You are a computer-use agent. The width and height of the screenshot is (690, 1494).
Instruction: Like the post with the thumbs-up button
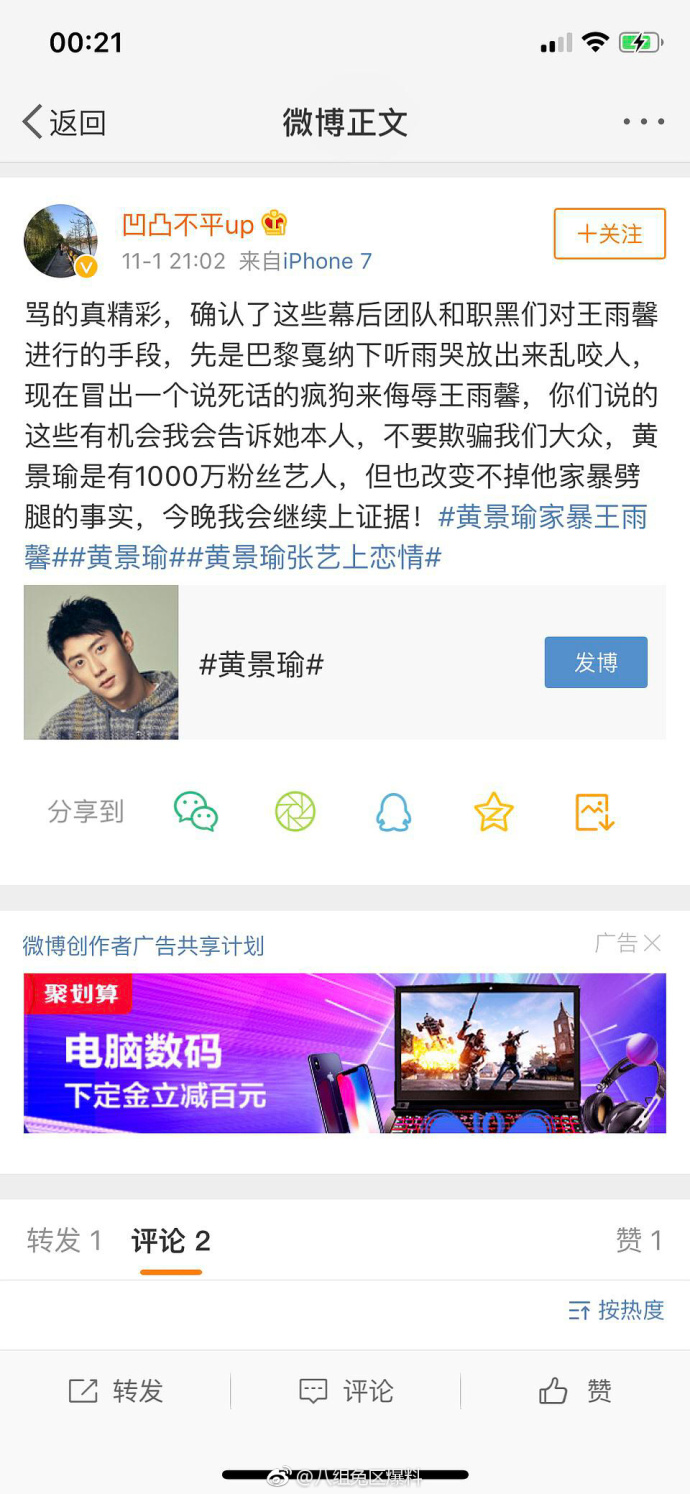coord(575,1391)
